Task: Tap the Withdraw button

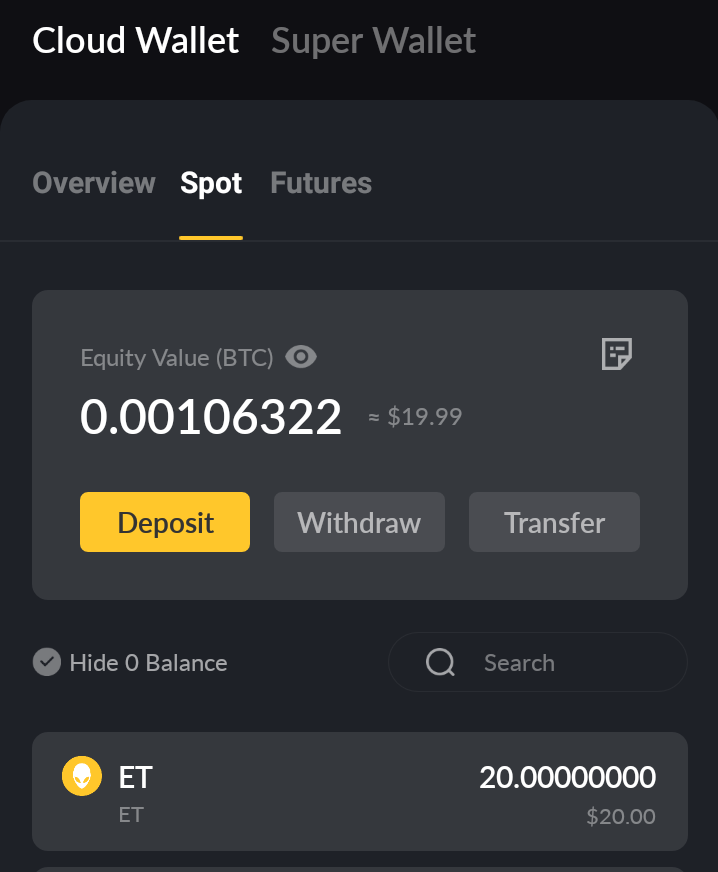Action: (x=359, y=522)
